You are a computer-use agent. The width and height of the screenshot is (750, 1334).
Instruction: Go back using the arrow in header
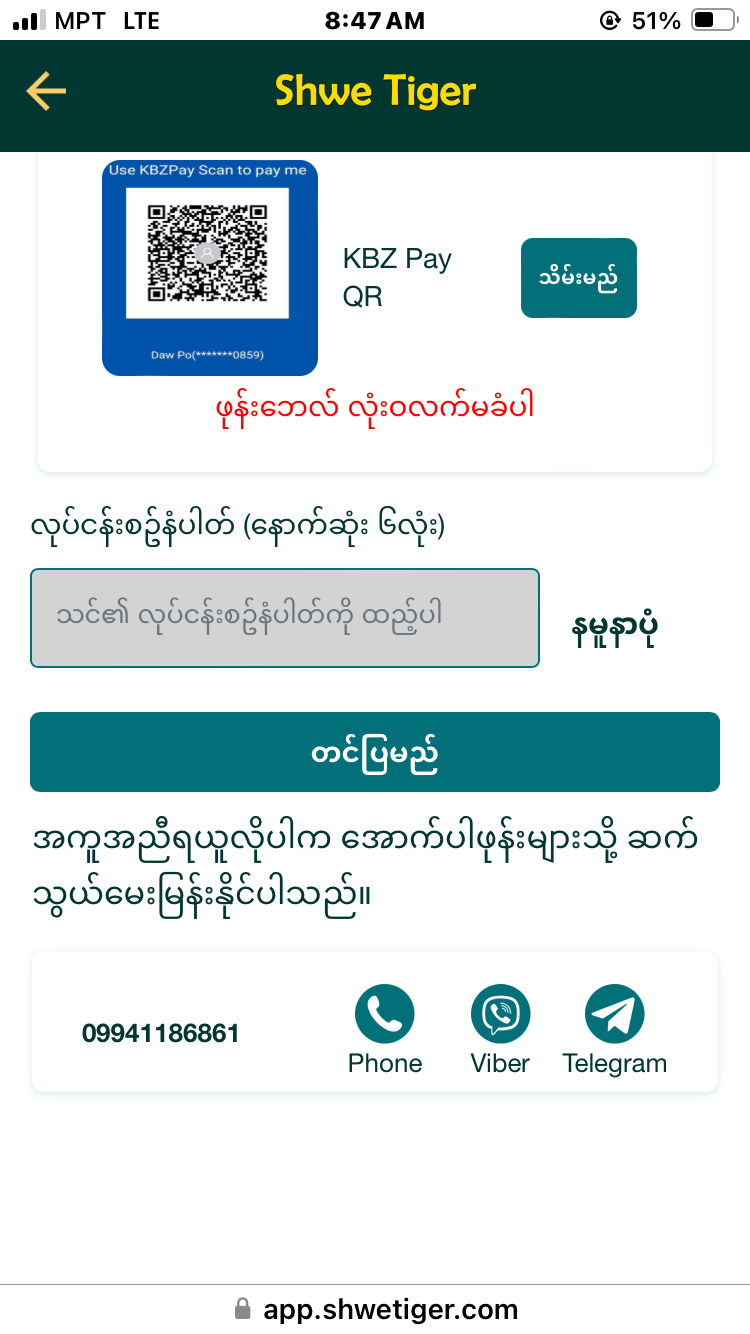[x=46, y=91]
